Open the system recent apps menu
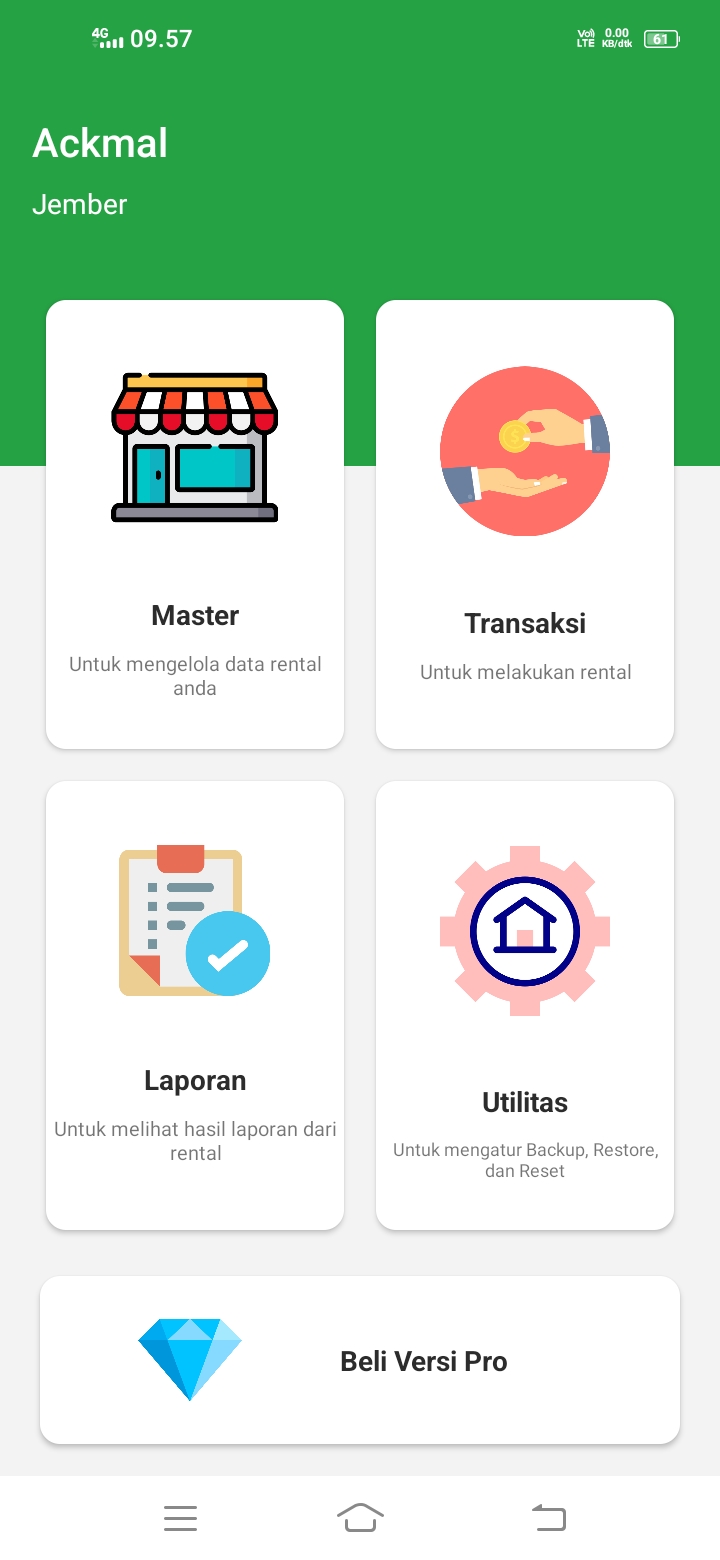 [180, 1518]
